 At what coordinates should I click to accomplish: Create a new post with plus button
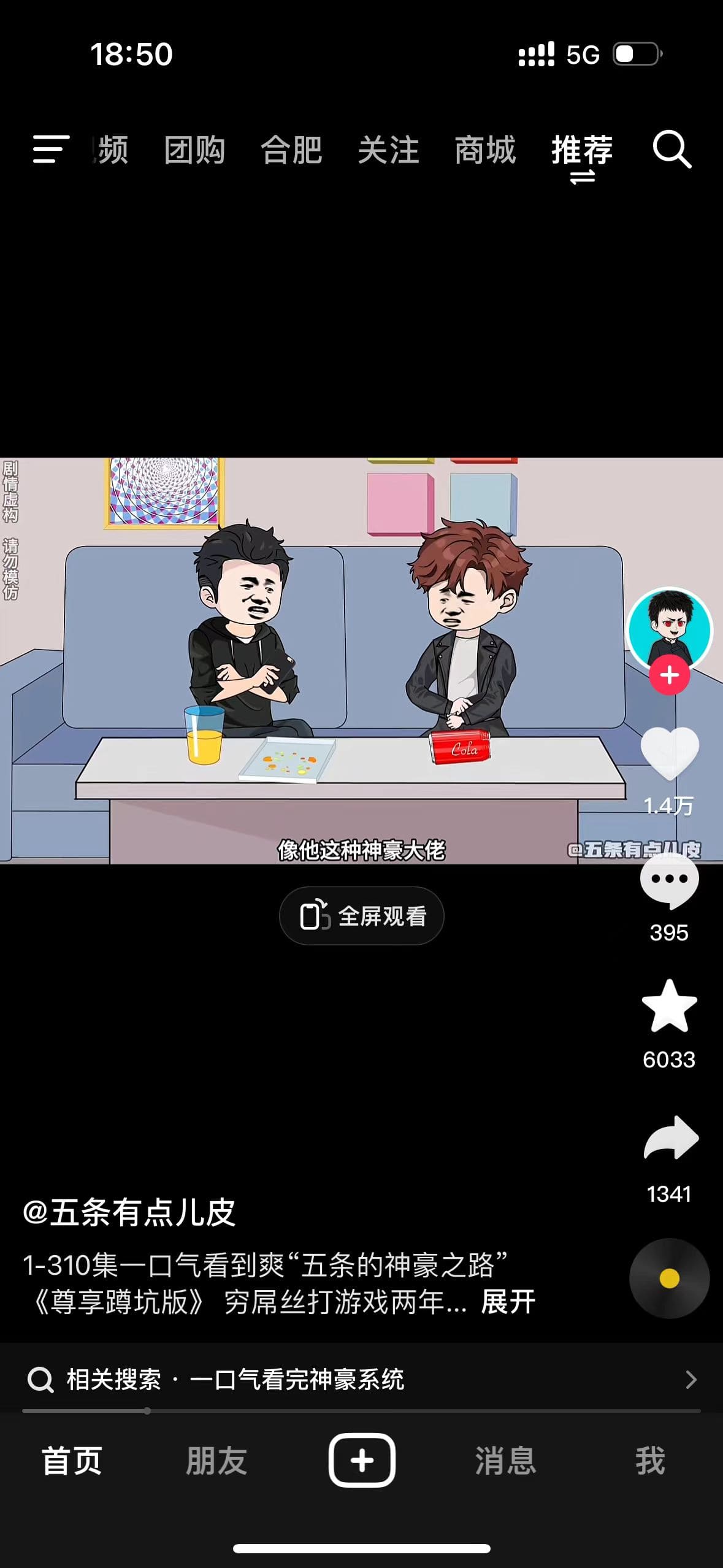(362, 1461)
